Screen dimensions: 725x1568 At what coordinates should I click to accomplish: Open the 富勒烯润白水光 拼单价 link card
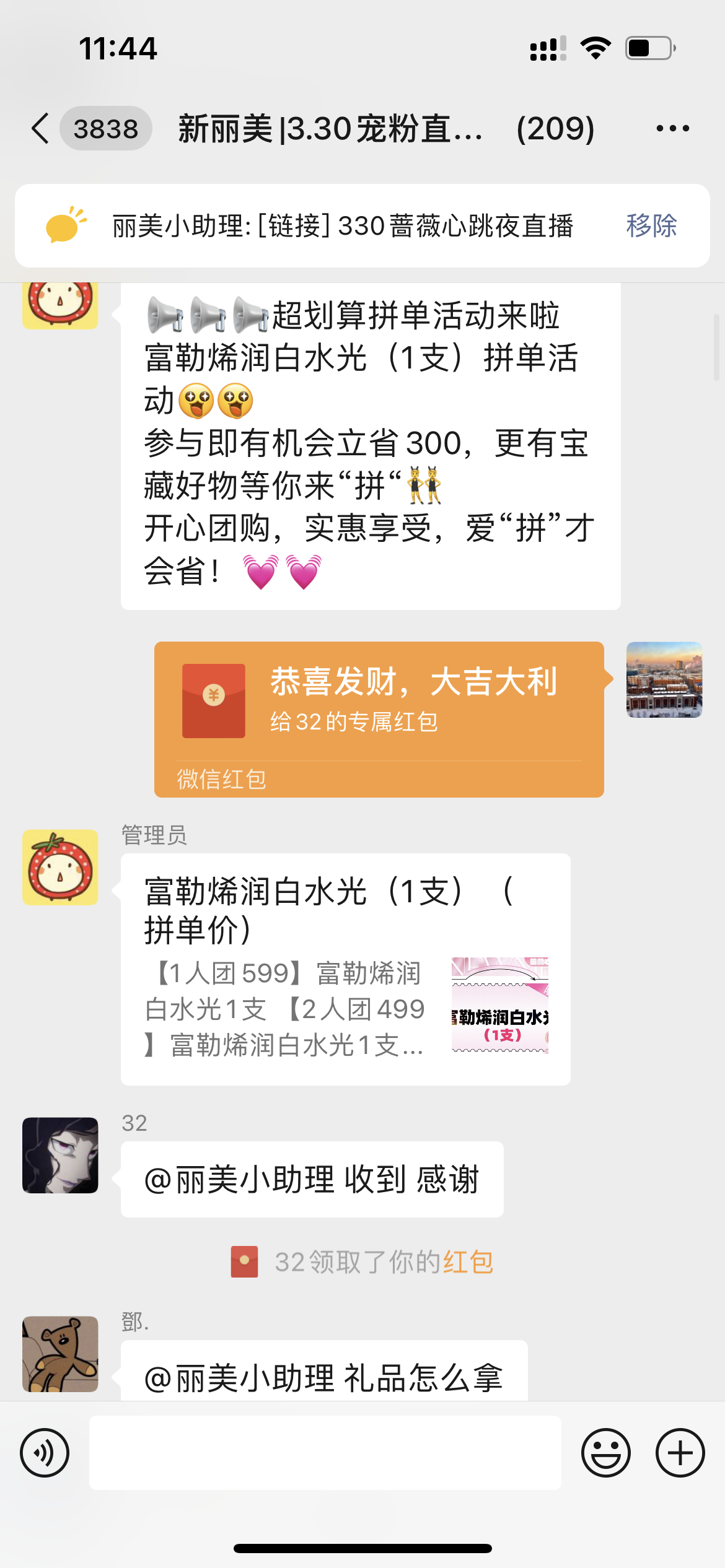coord(345,969)
